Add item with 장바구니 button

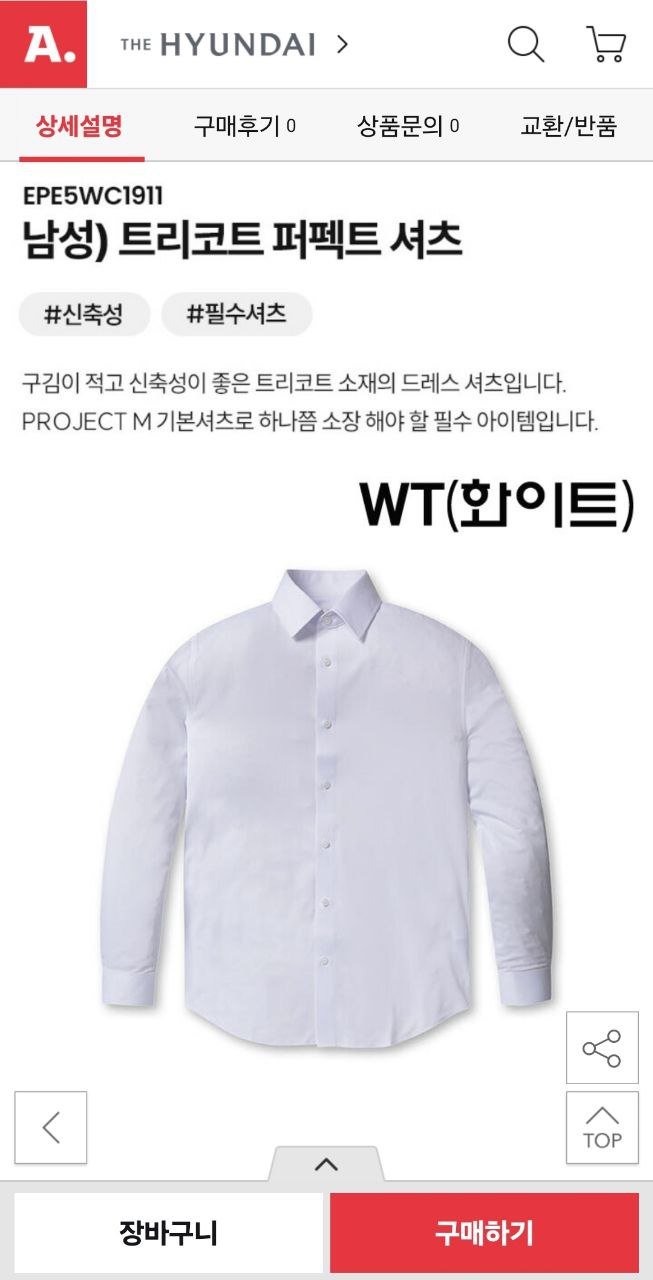pyautogui.click(x=168, y=1232)
